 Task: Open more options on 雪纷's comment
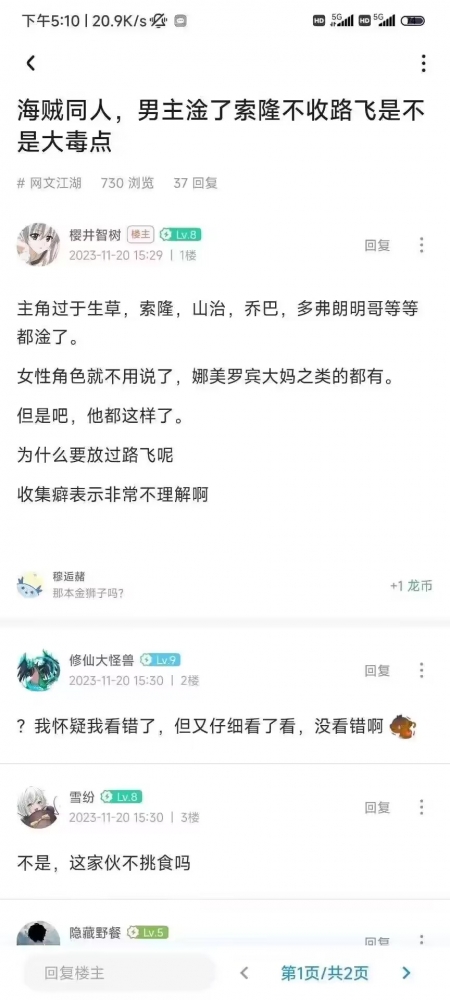421,807
